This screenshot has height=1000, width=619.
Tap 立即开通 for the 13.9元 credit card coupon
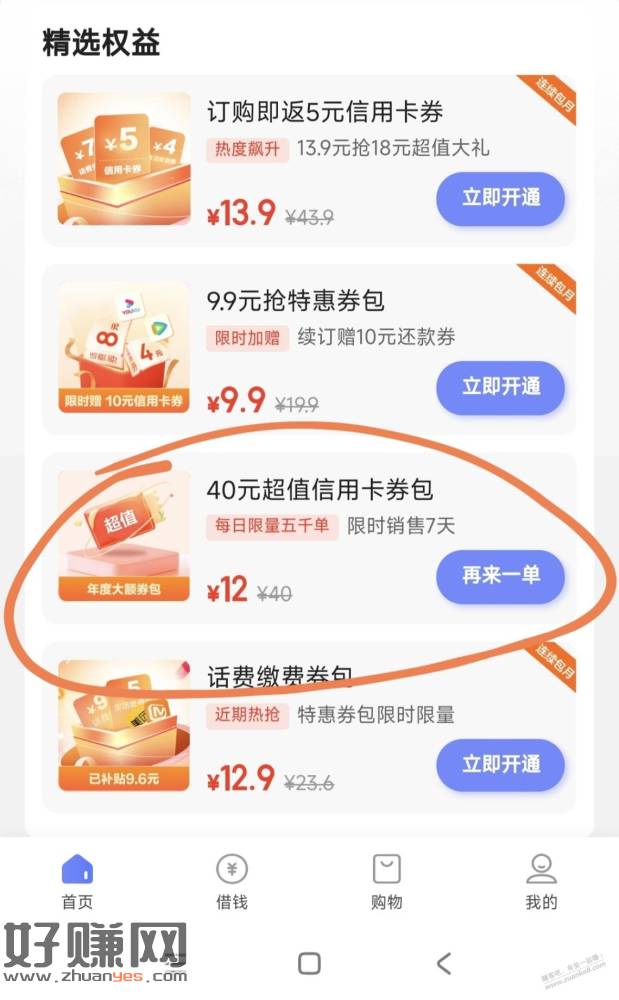point(500,198)
